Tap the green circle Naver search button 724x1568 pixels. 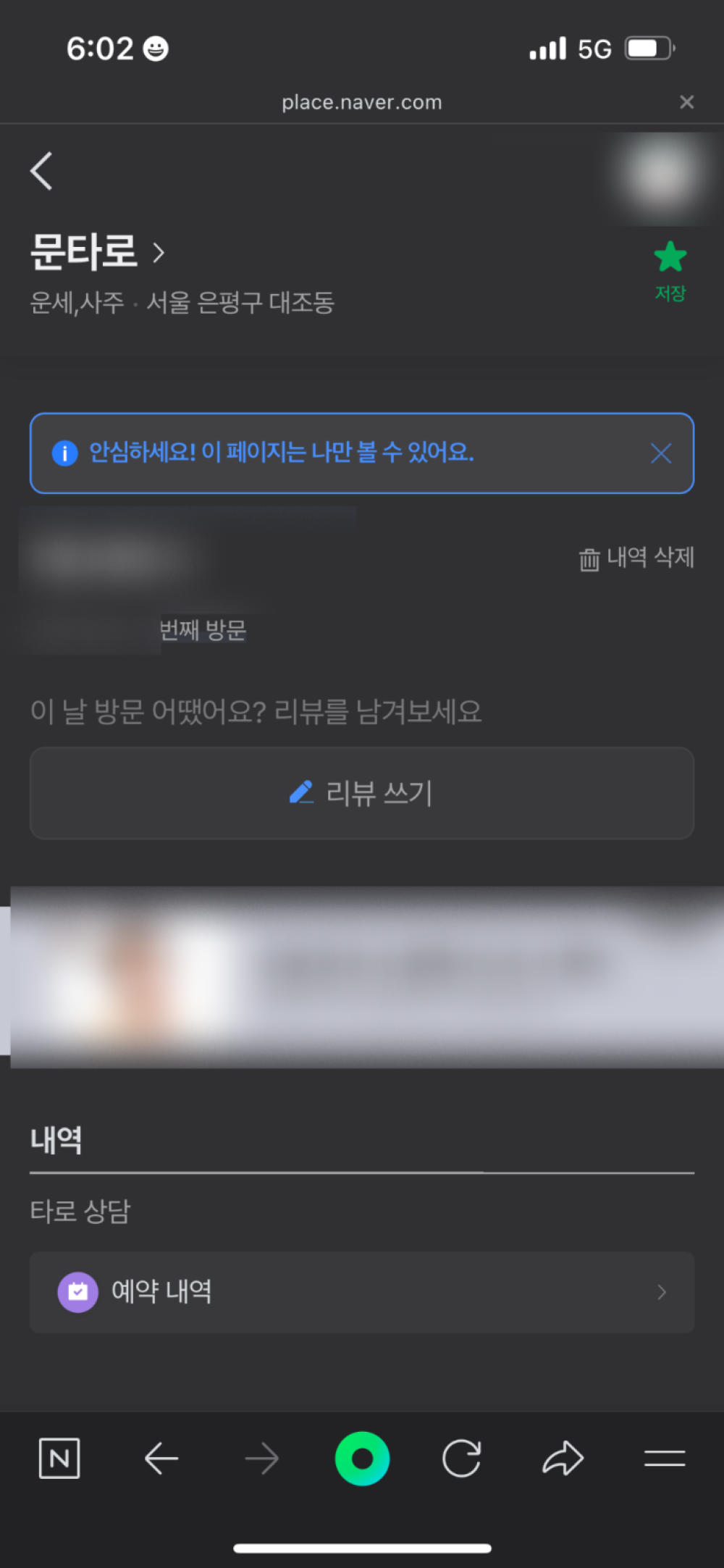[x=362, y=1458]
